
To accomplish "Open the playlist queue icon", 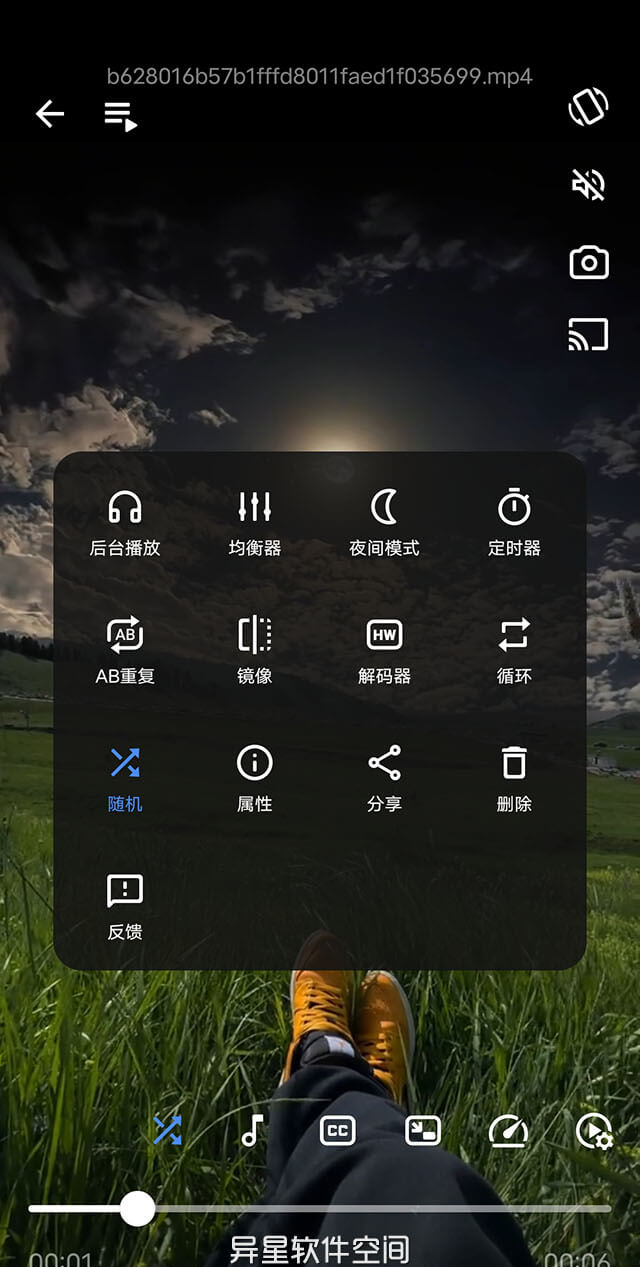I will (120, 115).
